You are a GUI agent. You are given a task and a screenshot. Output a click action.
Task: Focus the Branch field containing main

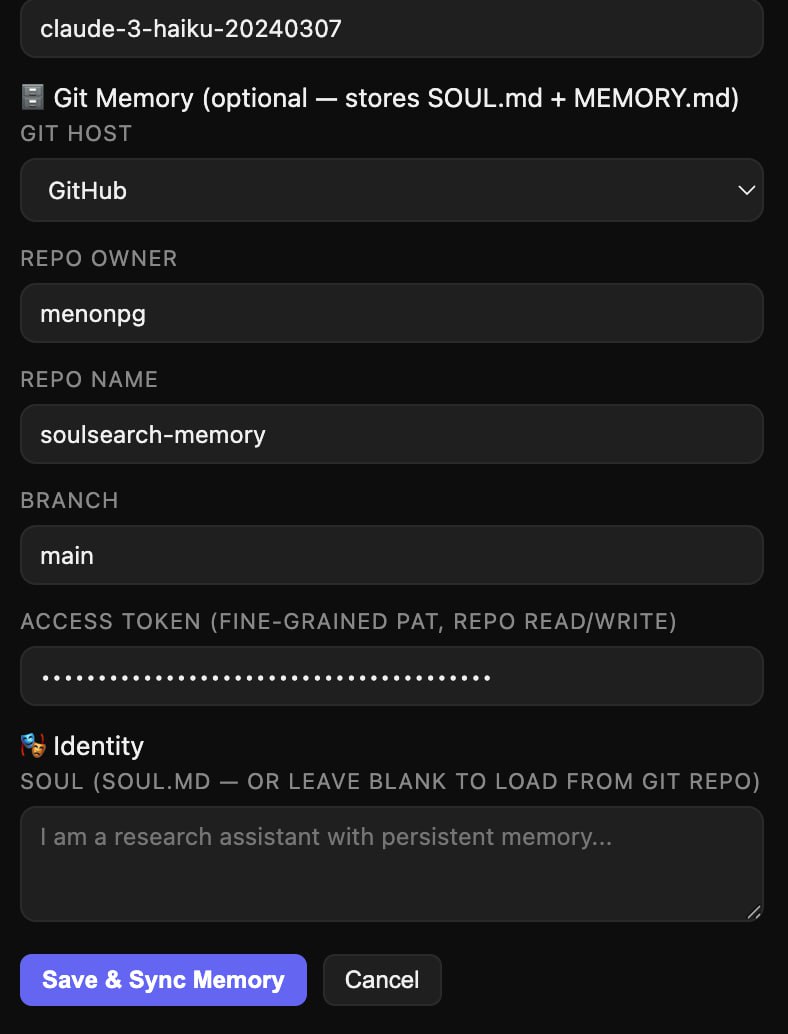[392, 555]
